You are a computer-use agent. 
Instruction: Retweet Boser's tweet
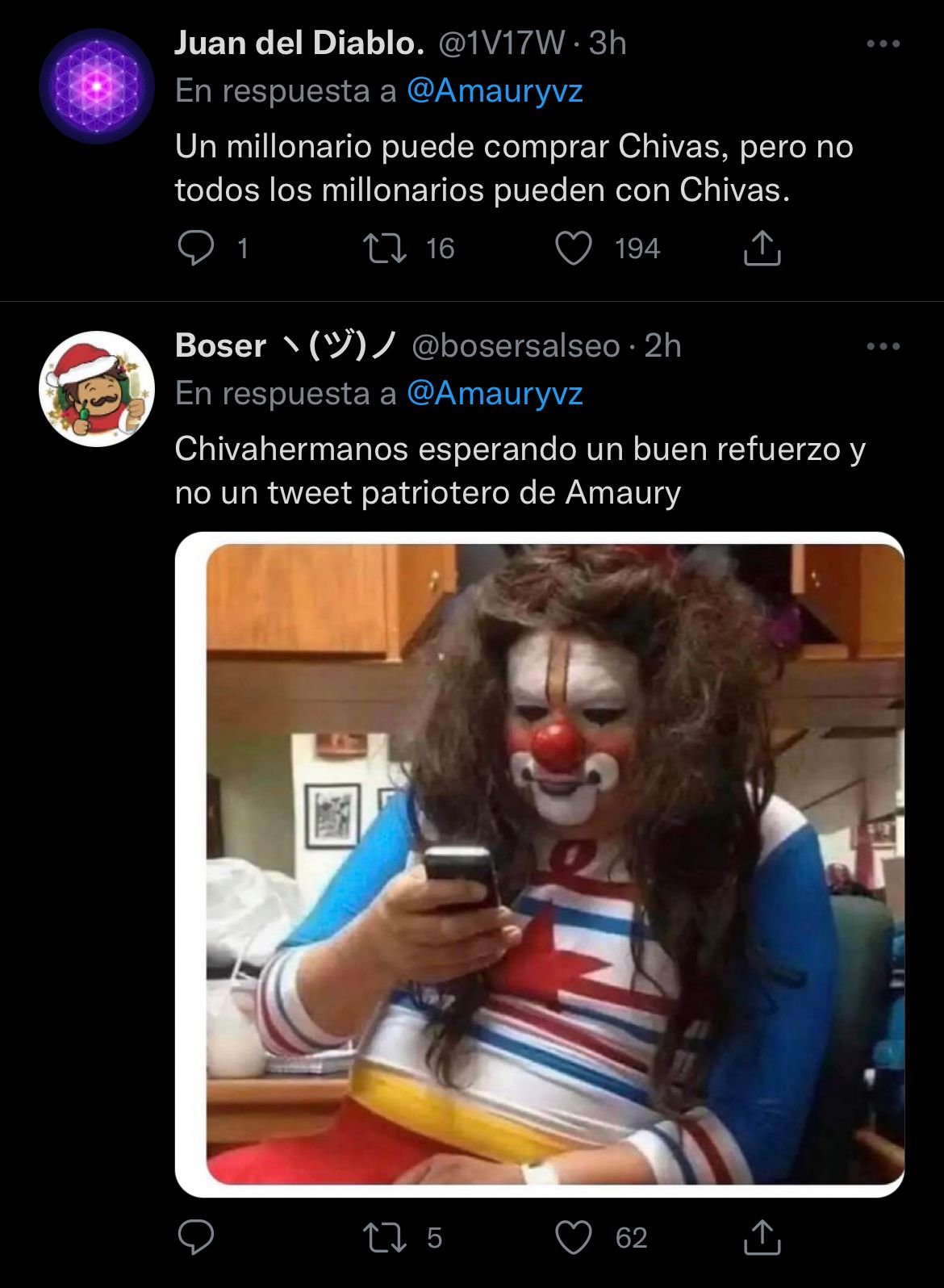[x=384, y=1237]
